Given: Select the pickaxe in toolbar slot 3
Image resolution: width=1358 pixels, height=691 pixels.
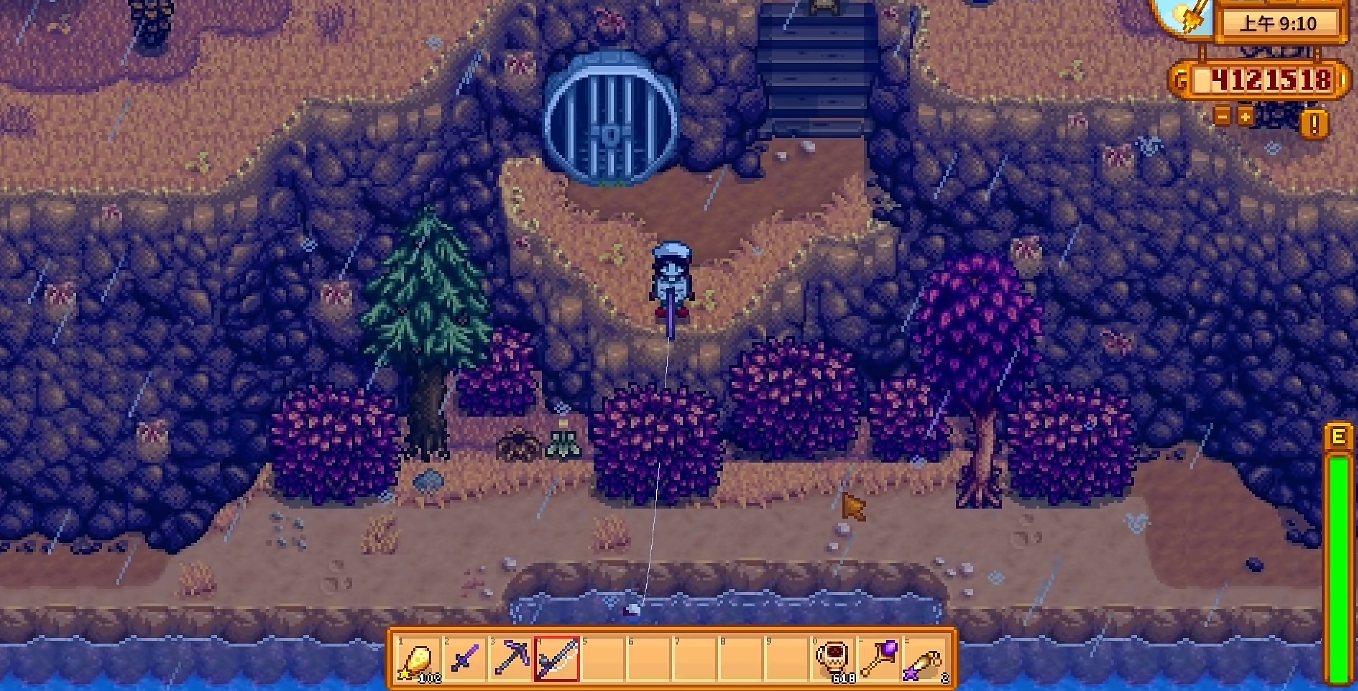Looking at the screenshot, I should pos(511,660).
